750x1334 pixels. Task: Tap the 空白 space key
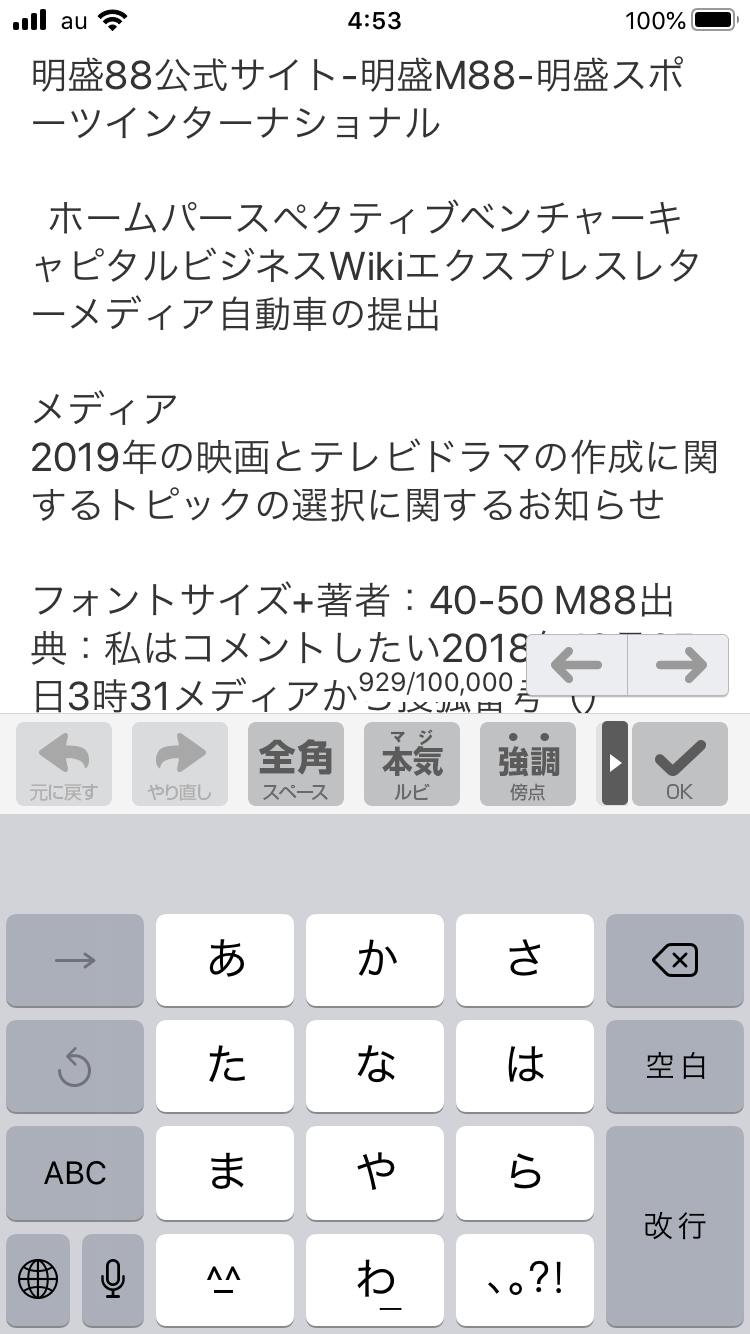pyautogui.click(x=675, y=1067)
